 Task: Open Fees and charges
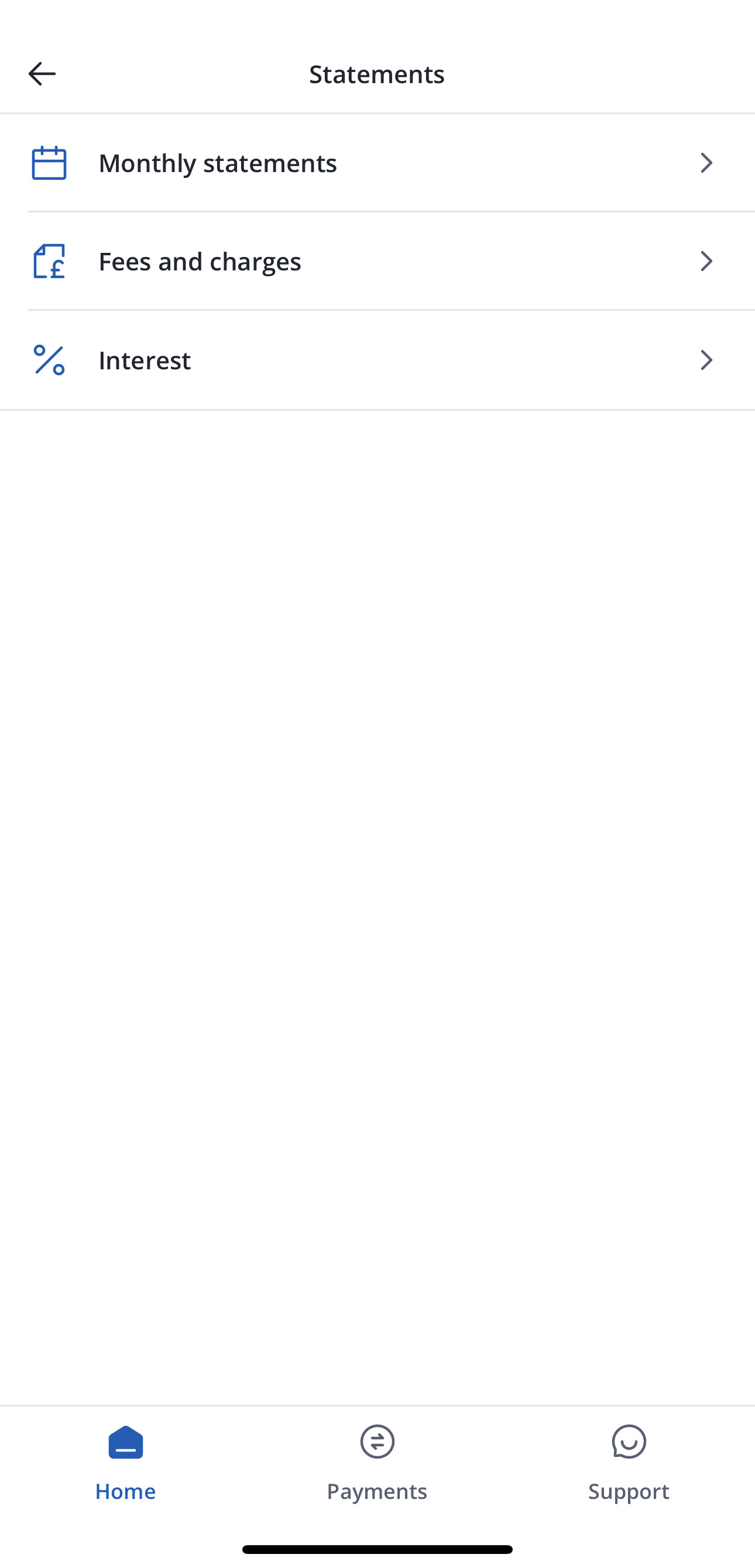(377, 261)
